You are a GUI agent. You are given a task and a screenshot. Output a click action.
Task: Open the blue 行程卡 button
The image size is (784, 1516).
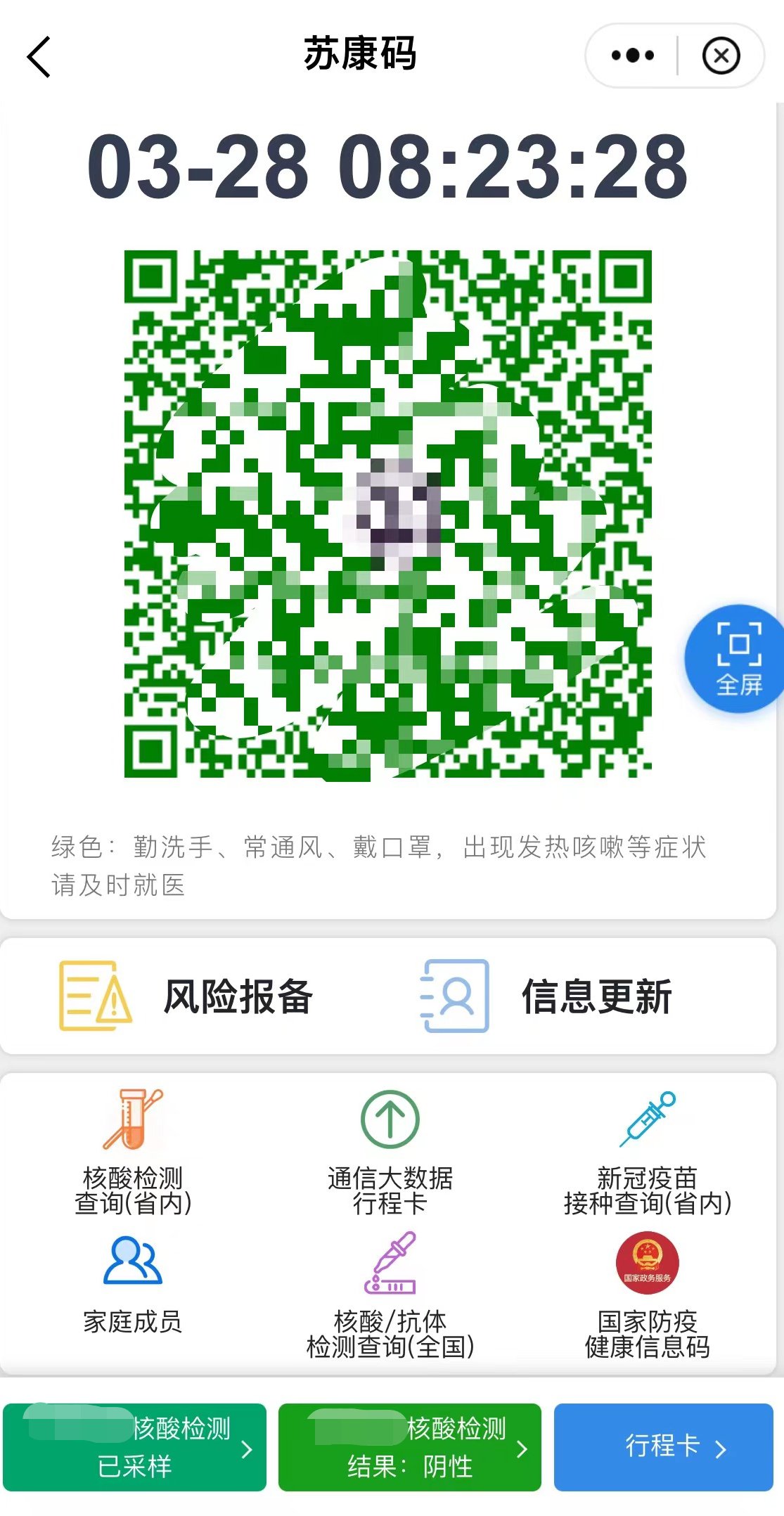coord(663,1447)
